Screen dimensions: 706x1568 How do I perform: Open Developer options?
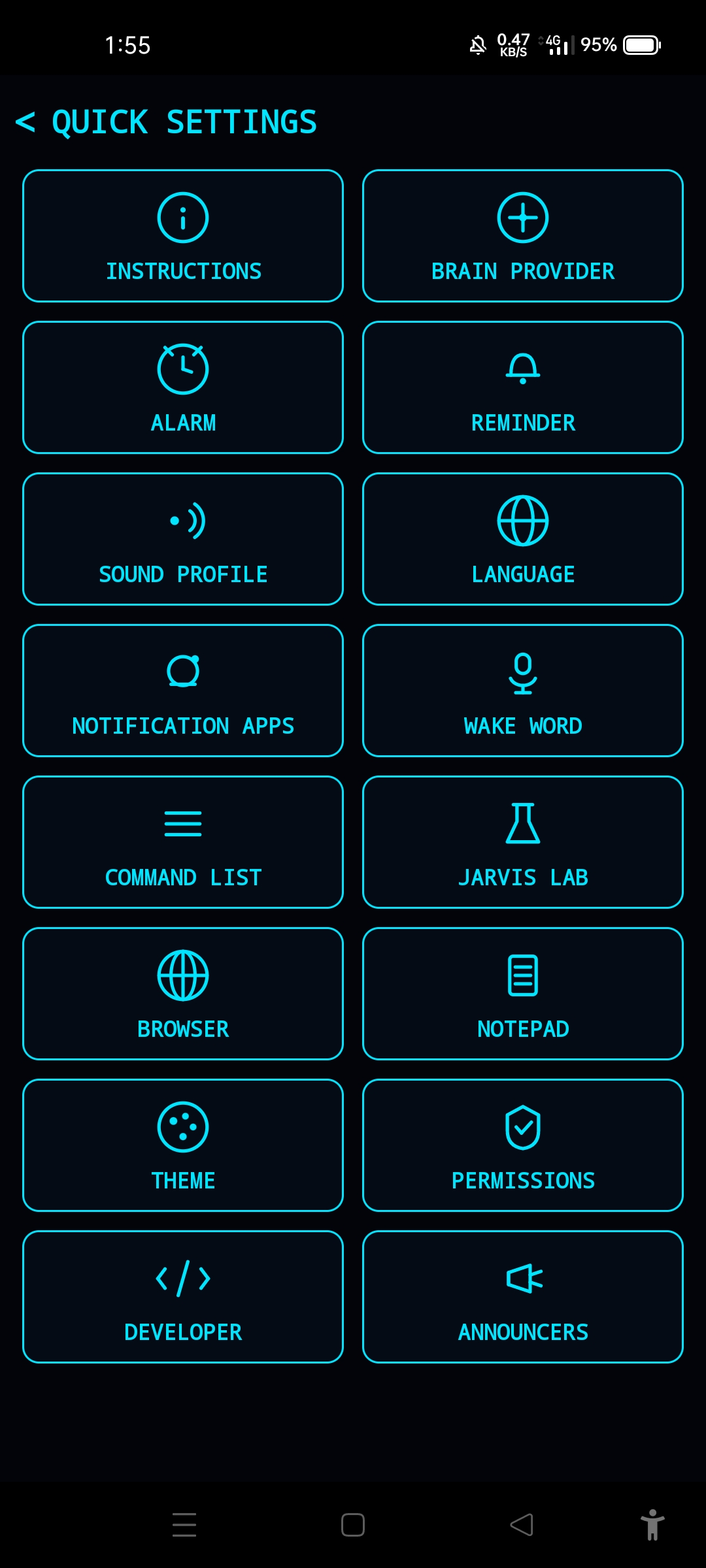183,1297
